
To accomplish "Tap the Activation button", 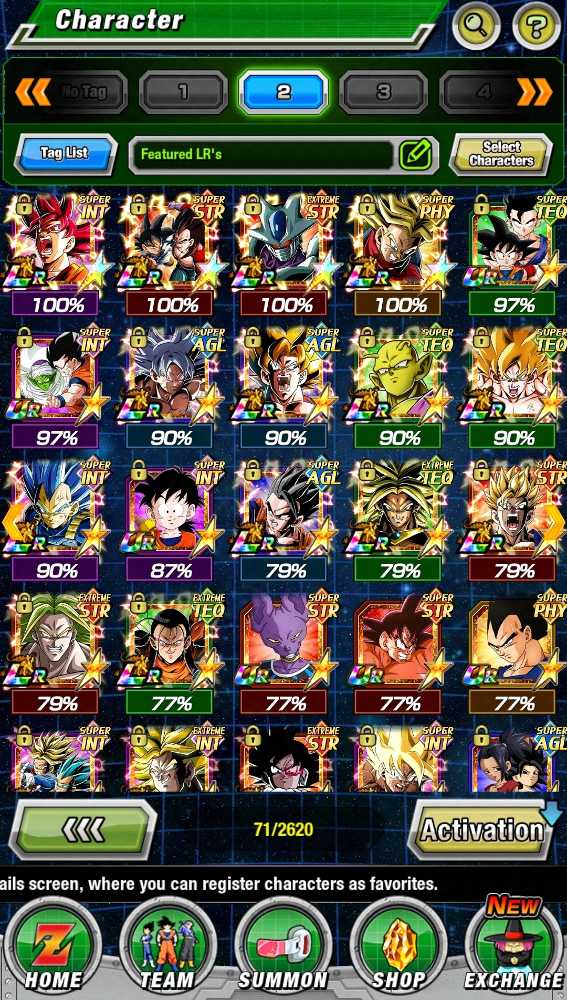I will [x=482, y=830].
